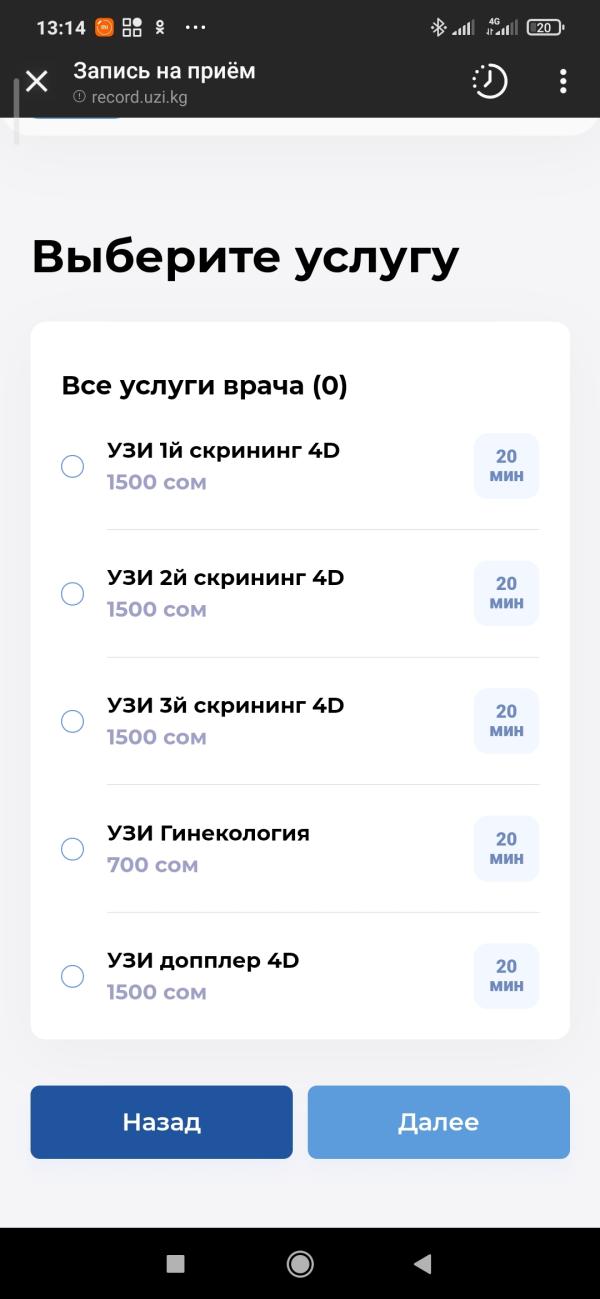Pick the УЗИ 3й скрининг 4D service
The height and width of the screenshot is (1299, 600).
[x=73, y=721]
